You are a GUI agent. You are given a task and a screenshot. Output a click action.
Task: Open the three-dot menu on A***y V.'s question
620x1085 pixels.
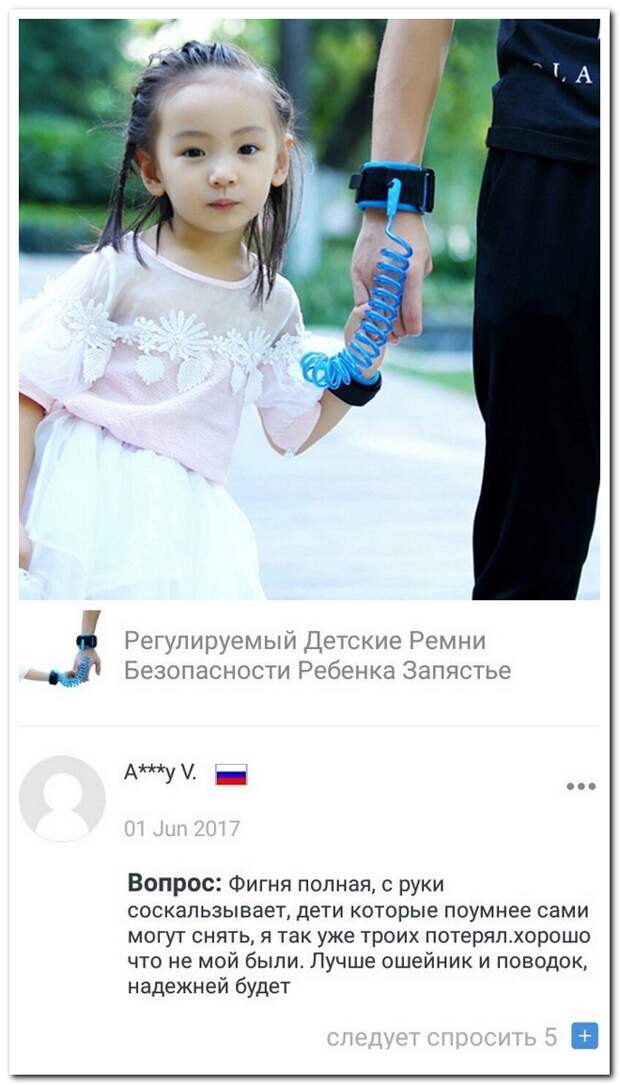[x=580, y=786]
